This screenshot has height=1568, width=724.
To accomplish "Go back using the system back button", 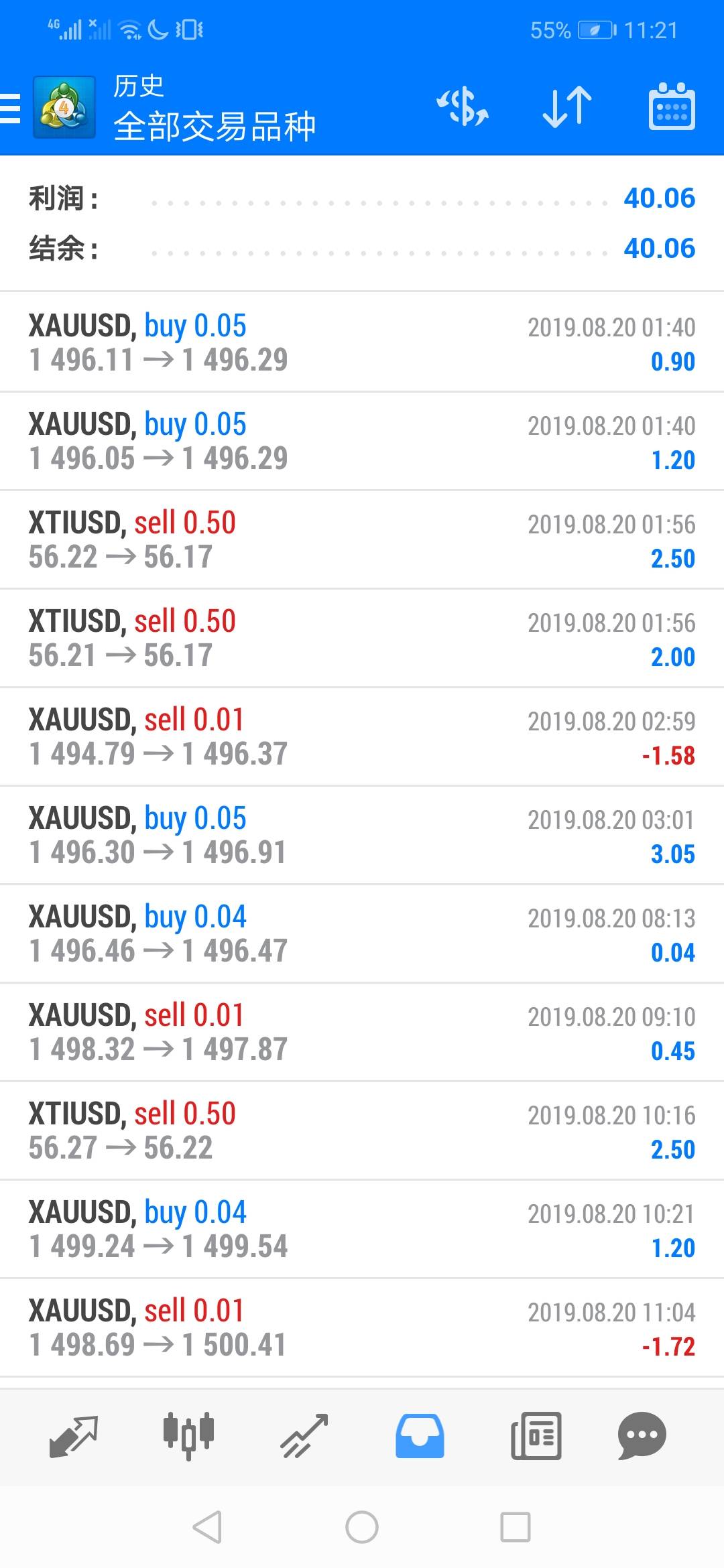I will 207,1527.
